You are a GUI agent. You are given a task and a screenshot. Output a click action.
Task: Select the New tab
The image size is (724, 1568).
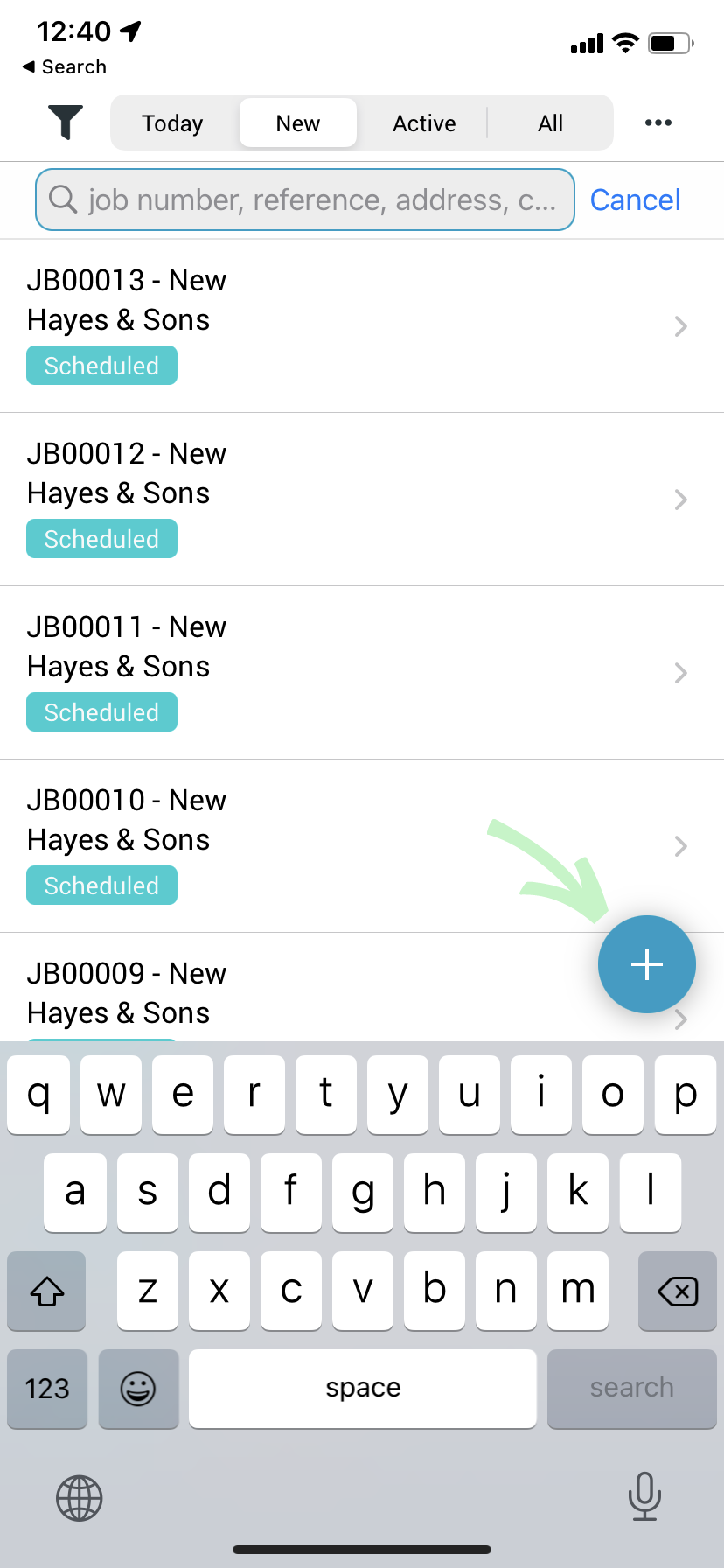[x=298, y=123]
